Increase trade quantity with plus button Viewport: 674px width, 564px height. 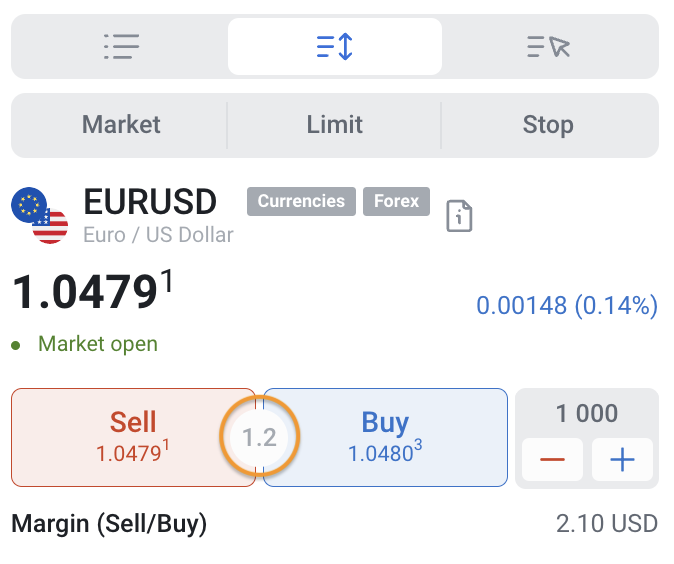pyautogui.click(x=622, y=460)
